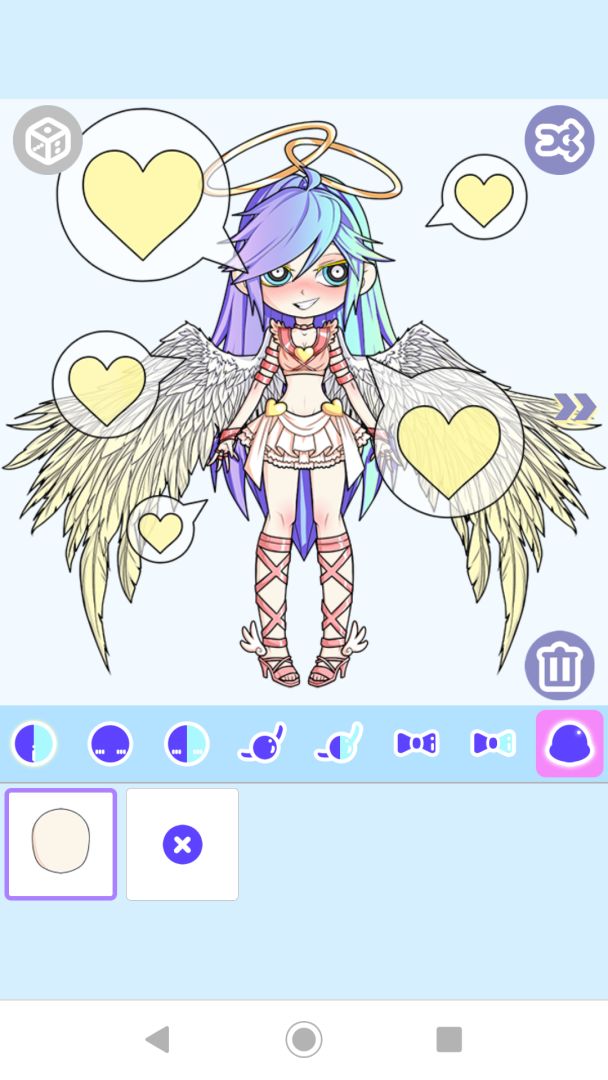Select the fully shaded ponytail category
This screenshot has height=1080, width=608.
coord(263,744)
